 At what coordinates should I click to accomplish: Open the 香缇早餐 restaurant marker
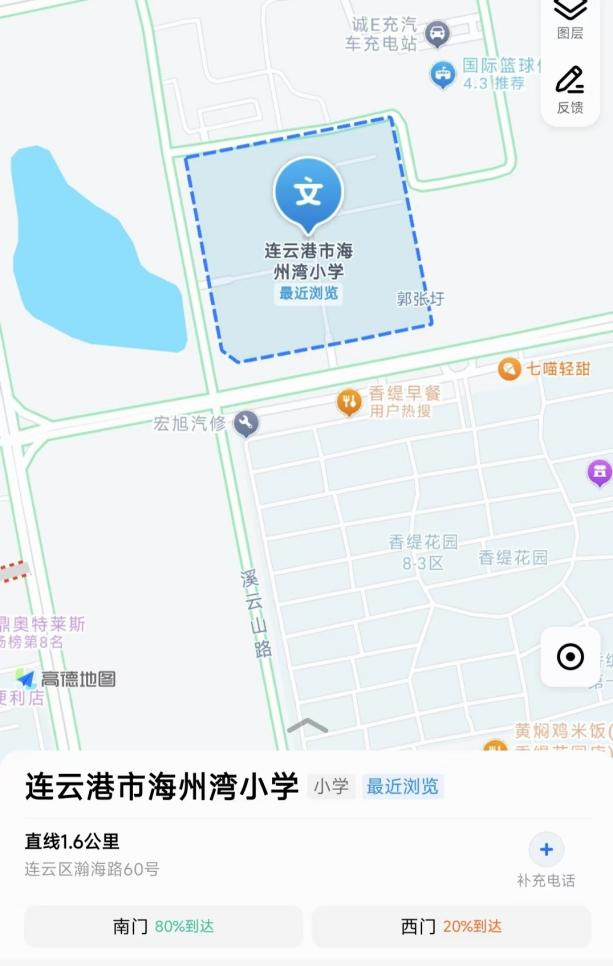click(x=349, y=402)
